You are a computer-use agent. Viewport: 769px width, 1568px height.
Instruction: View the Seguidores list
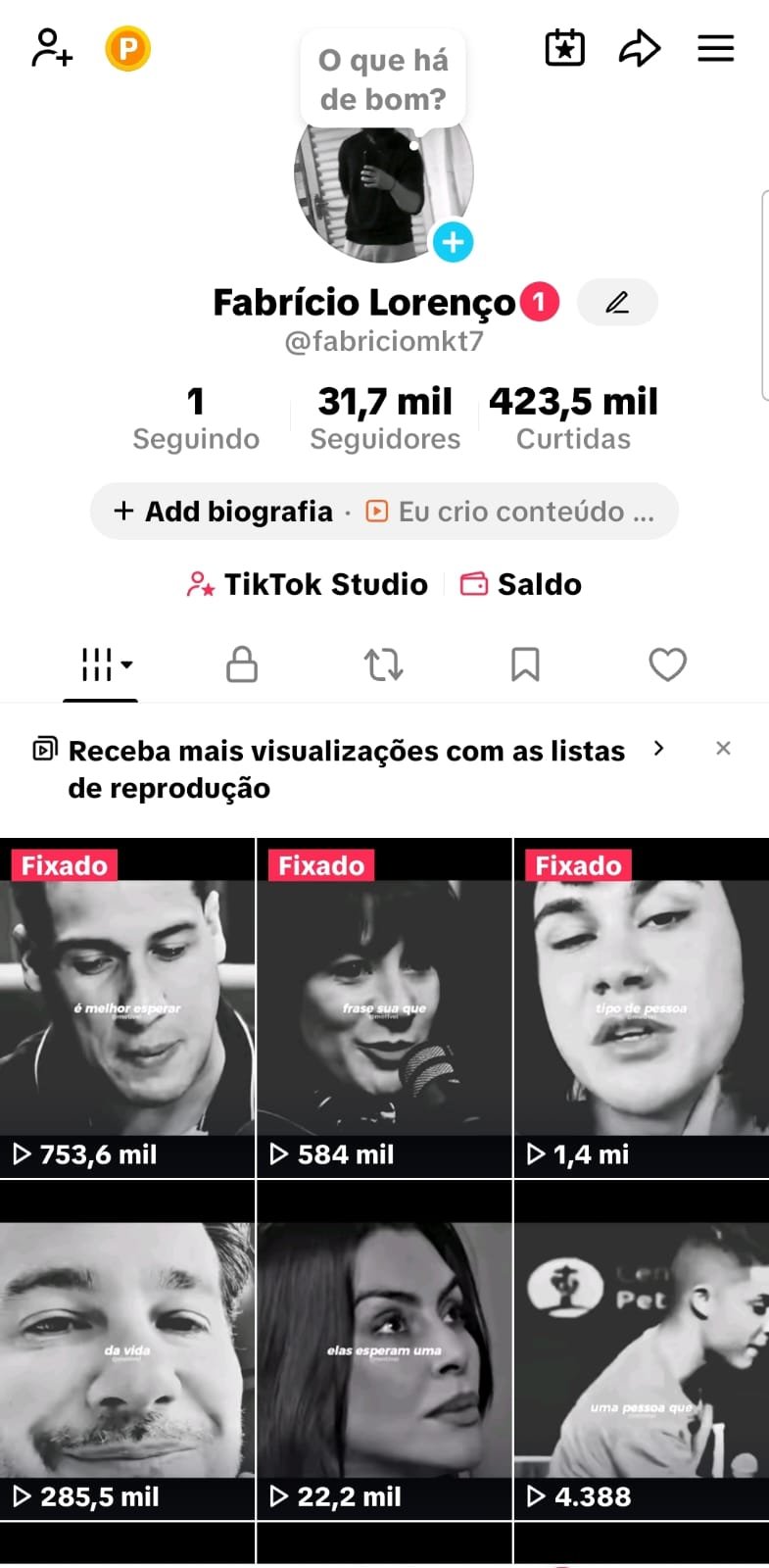385,418
